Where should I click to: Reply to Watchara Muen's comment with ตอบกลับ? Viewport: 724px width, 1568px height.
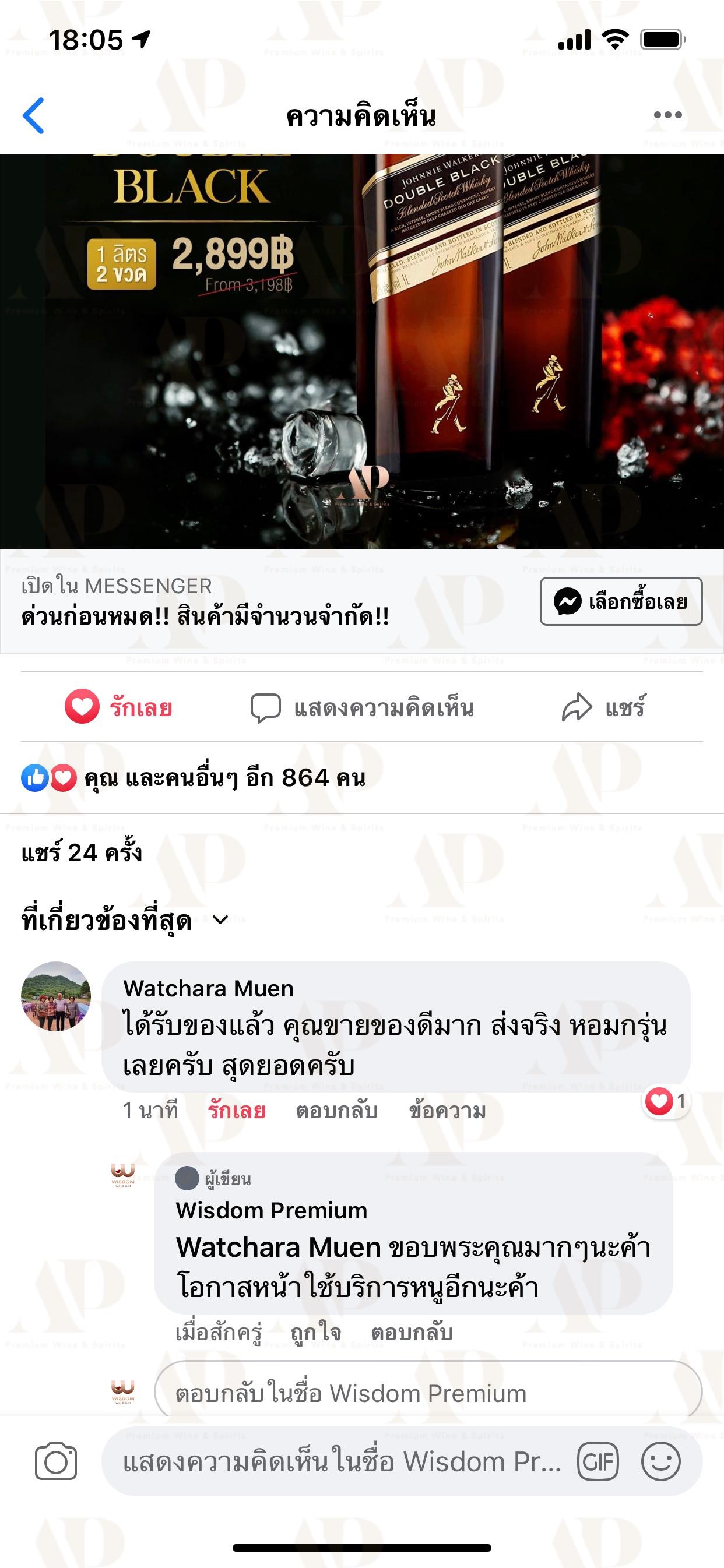point(337,1110)
